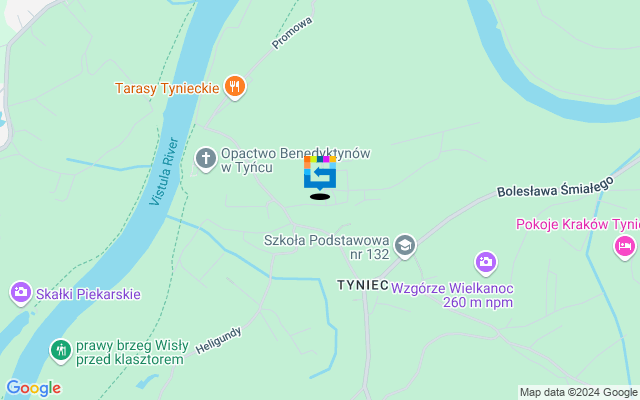Select the Skałki Piekarskie attraction marker
Viewport: 640px width, 400px height.
coord(20,294)
